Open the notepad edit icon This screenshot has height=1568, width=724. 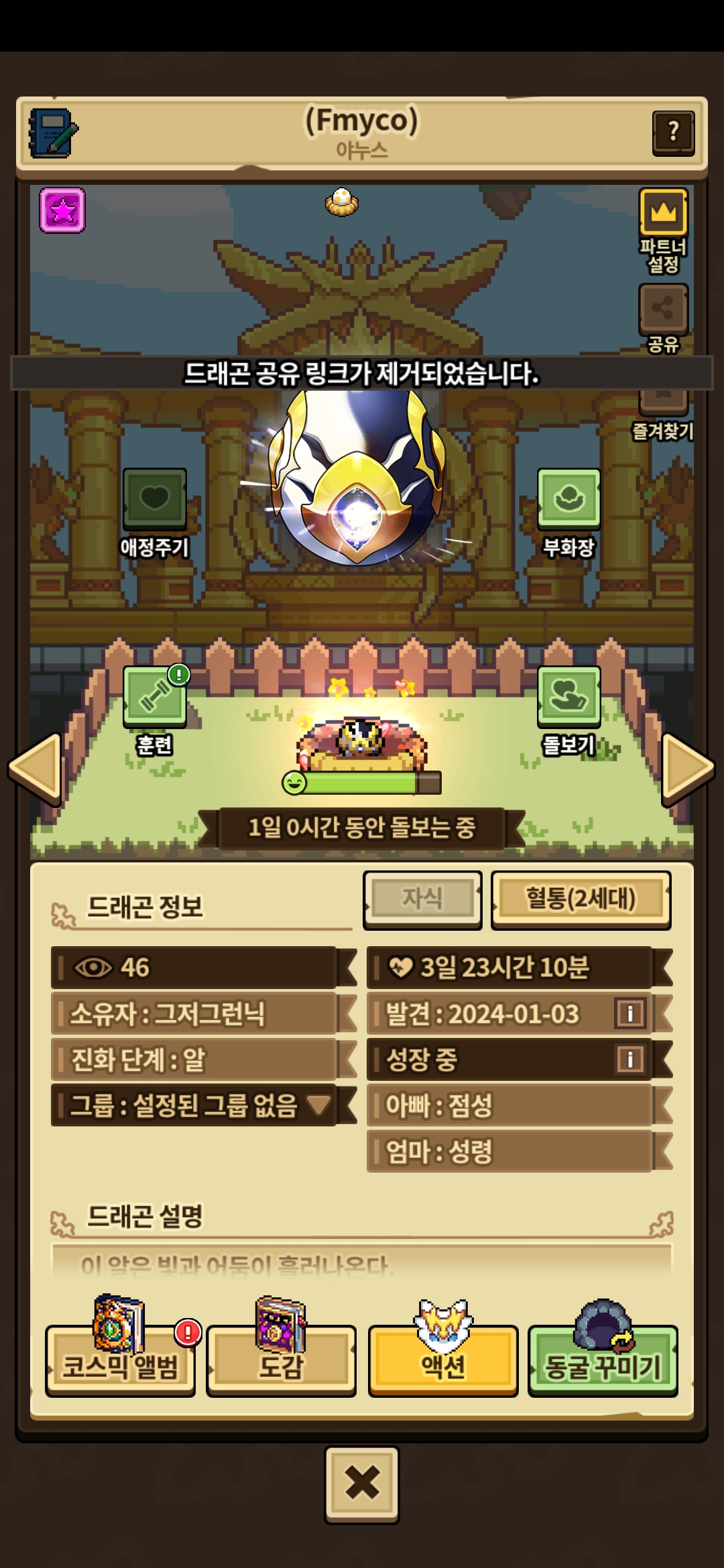tap(52, 133)
